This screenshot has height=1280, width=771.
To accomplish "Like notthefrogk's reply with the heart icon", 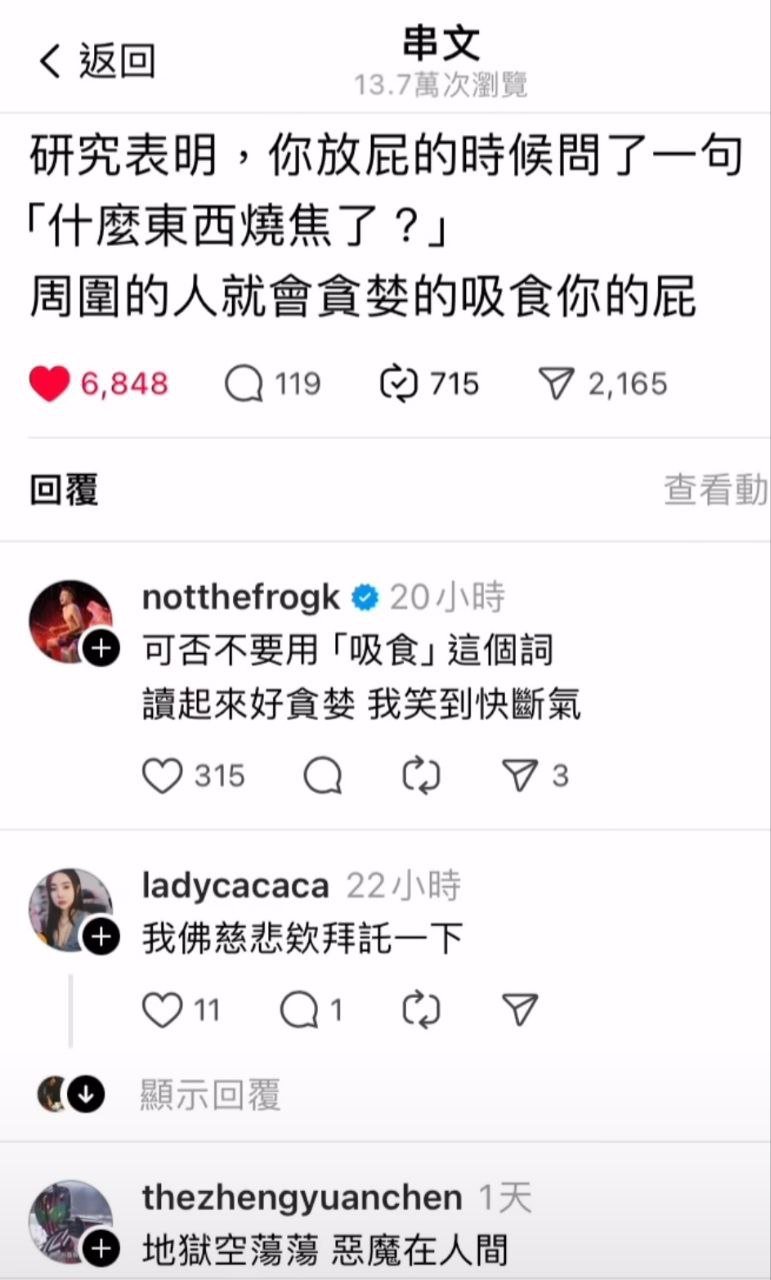I will point(162,775).
